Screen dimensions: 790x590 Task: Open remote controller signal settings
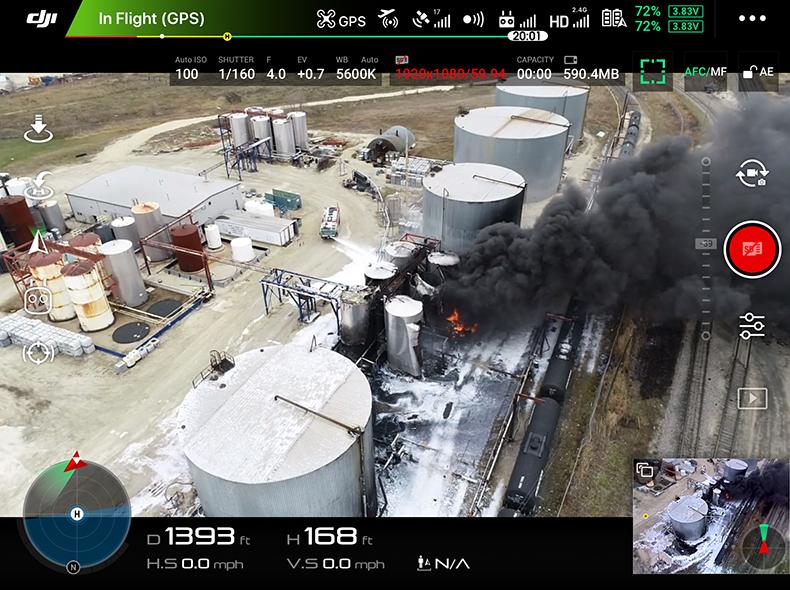coord(516,20)
